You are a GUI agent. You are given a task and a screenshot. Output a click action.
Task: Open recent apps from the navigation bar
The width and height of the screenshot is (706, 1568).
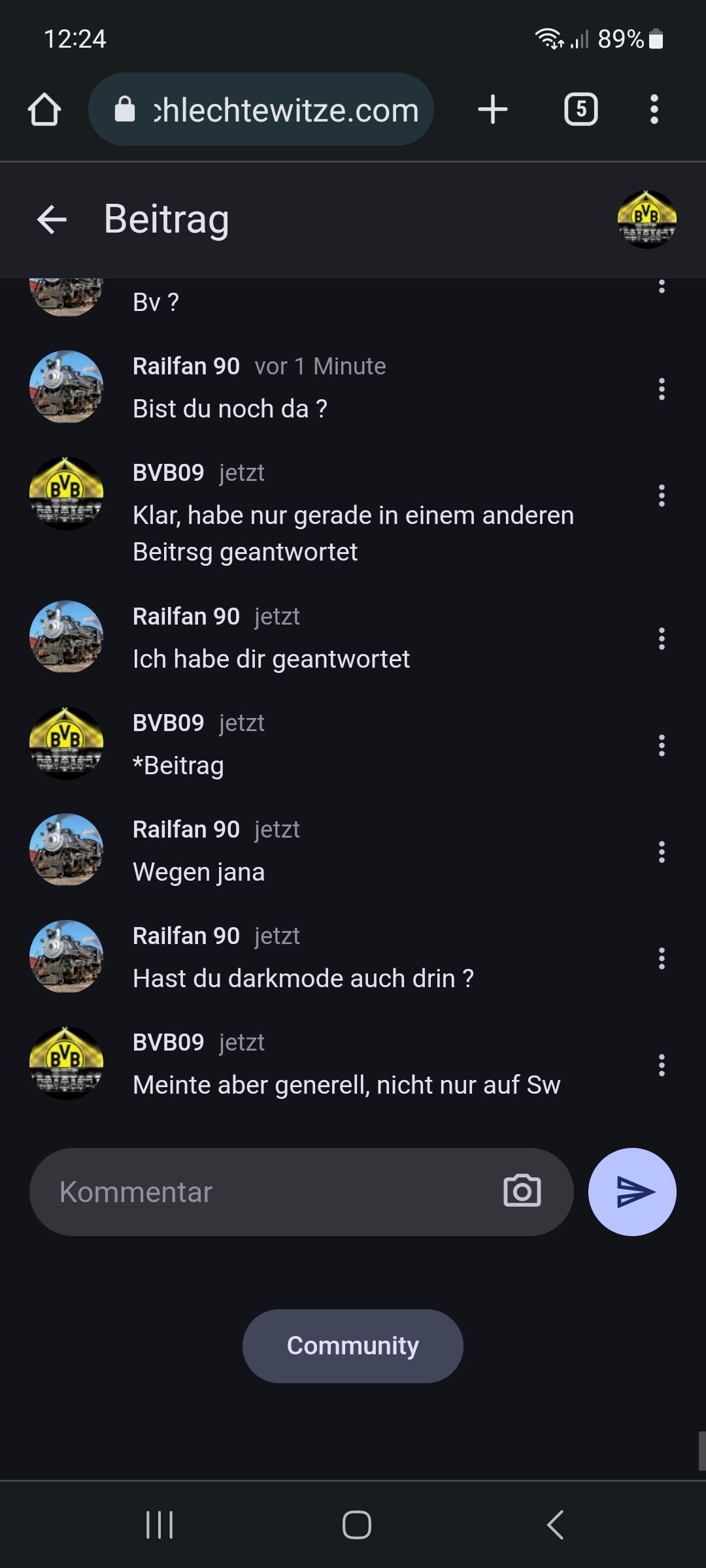click(x=159, y=1525)
